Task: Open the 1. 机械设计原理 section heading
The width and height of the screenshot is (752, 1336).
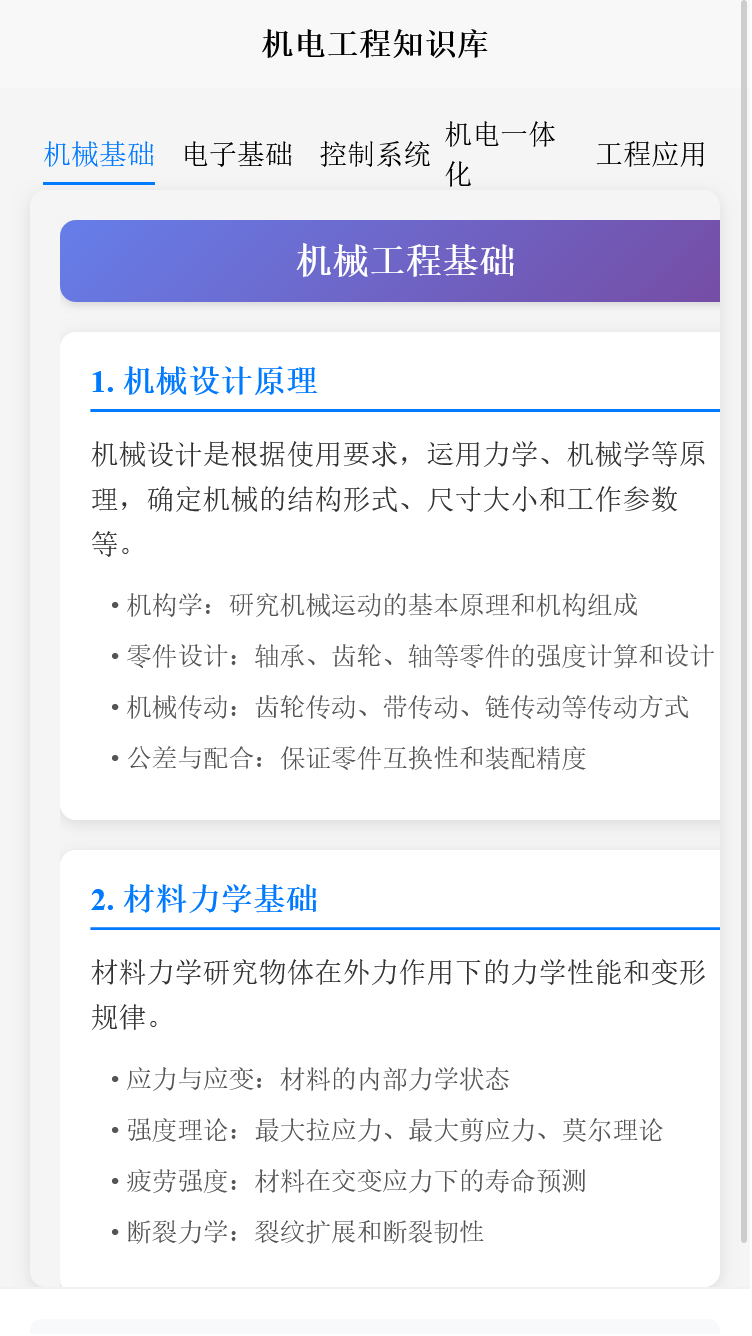Action: [204, 381]
